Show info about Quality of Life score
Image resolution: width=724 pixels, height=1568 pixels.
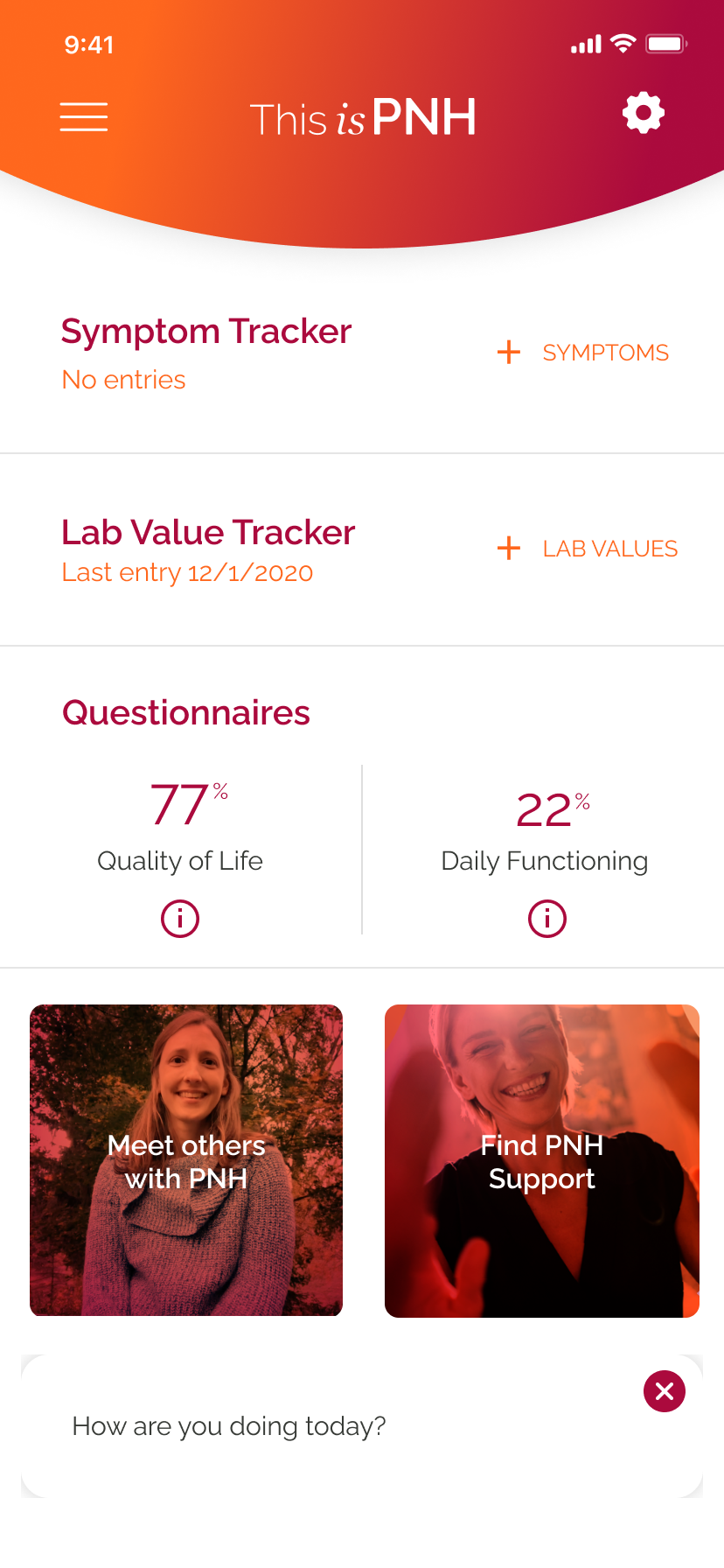[180, 919]
